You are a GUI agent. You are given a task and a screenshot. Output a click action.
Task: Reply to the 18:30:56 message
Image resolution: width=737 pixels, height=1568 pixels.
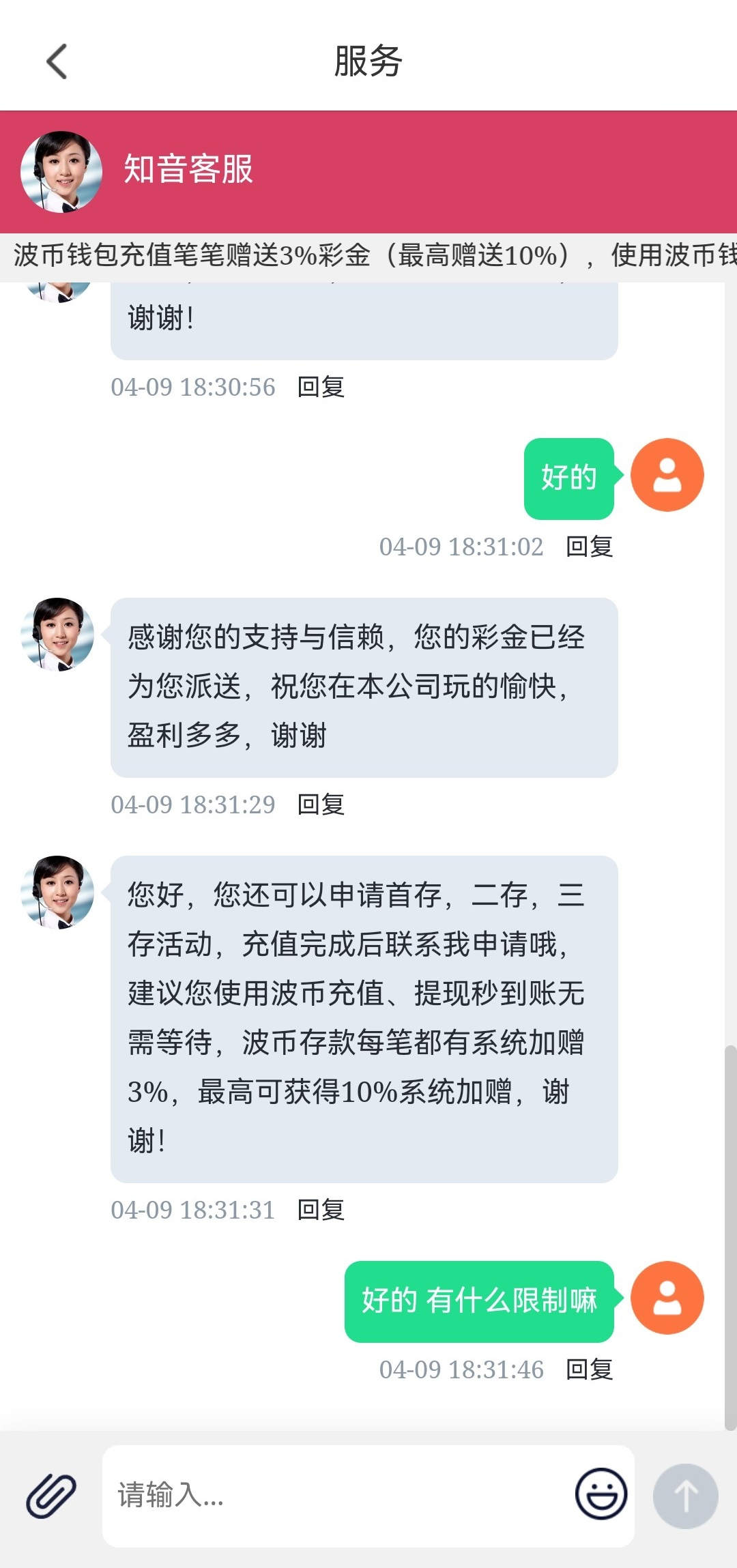tap(321, 387)
